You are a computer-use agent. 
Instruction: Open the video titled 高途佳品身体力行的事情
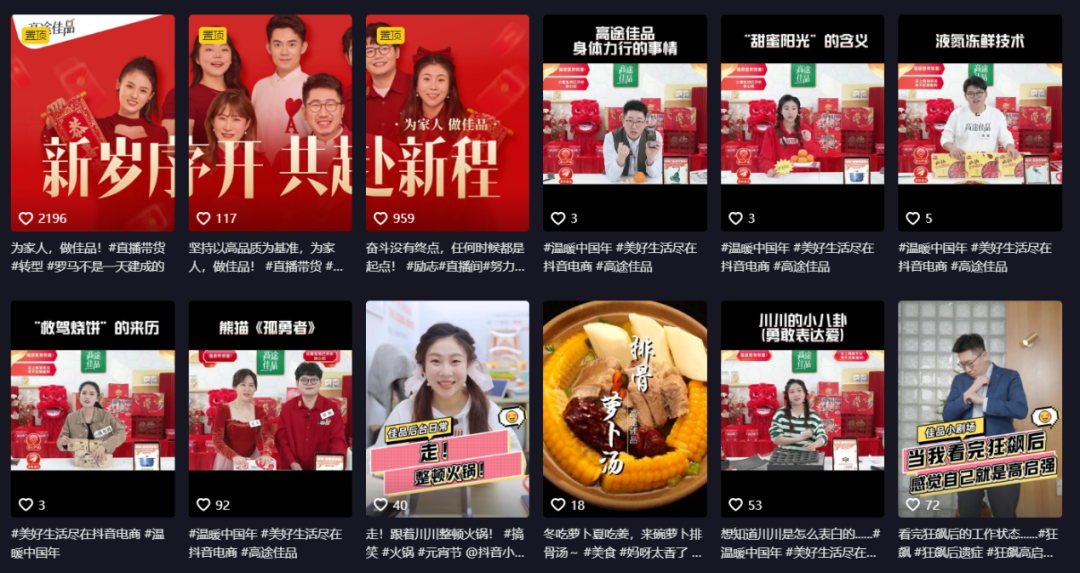click(625, 122)
